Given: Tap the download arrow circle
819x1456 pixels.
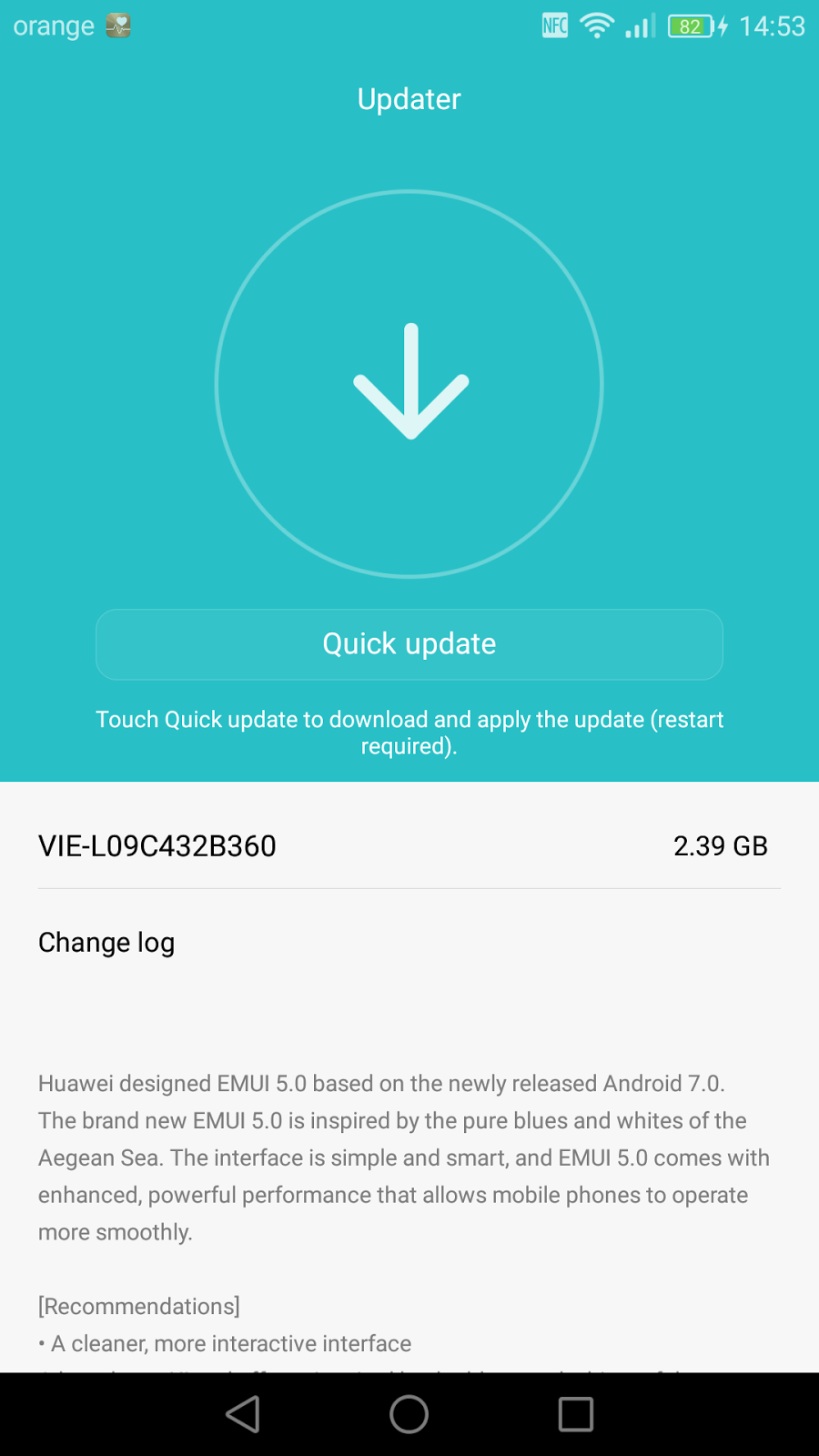Looking at the screenshot, I should 409,383.
